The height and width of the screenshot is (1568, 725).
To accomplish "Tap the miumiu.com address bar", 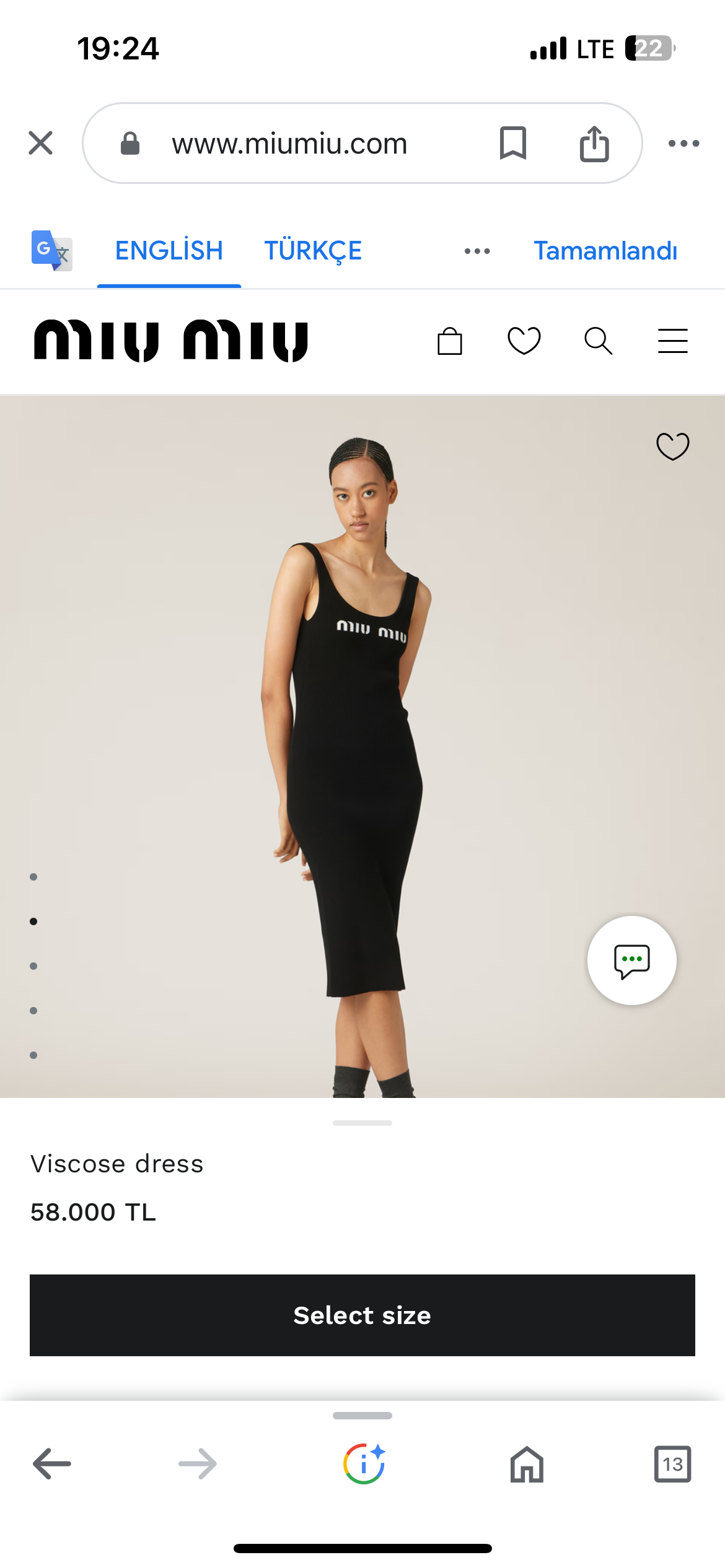I will pos(289,144).
